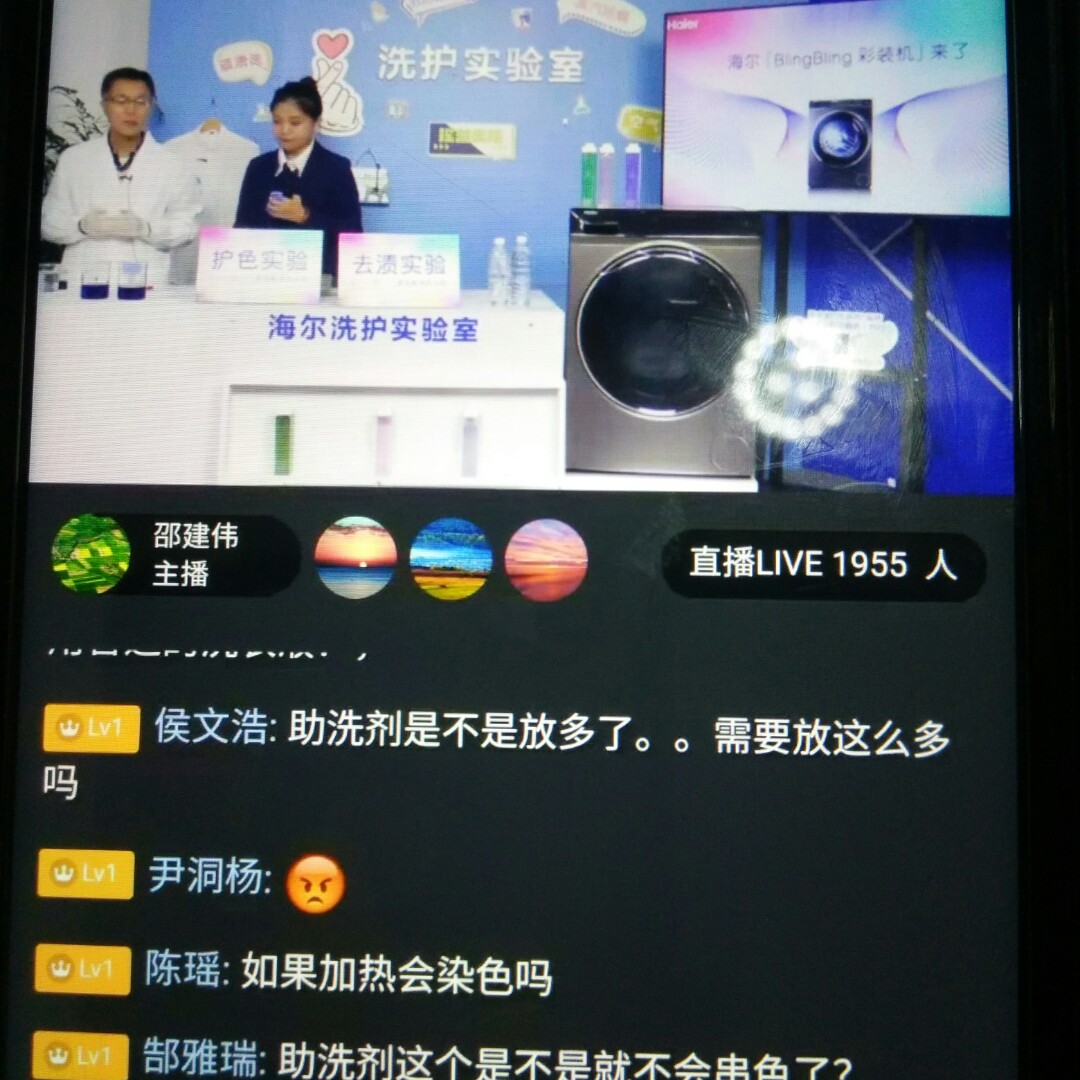
Task: Open the 直播LIVE 1955 人 audience list
Action: 822,565
